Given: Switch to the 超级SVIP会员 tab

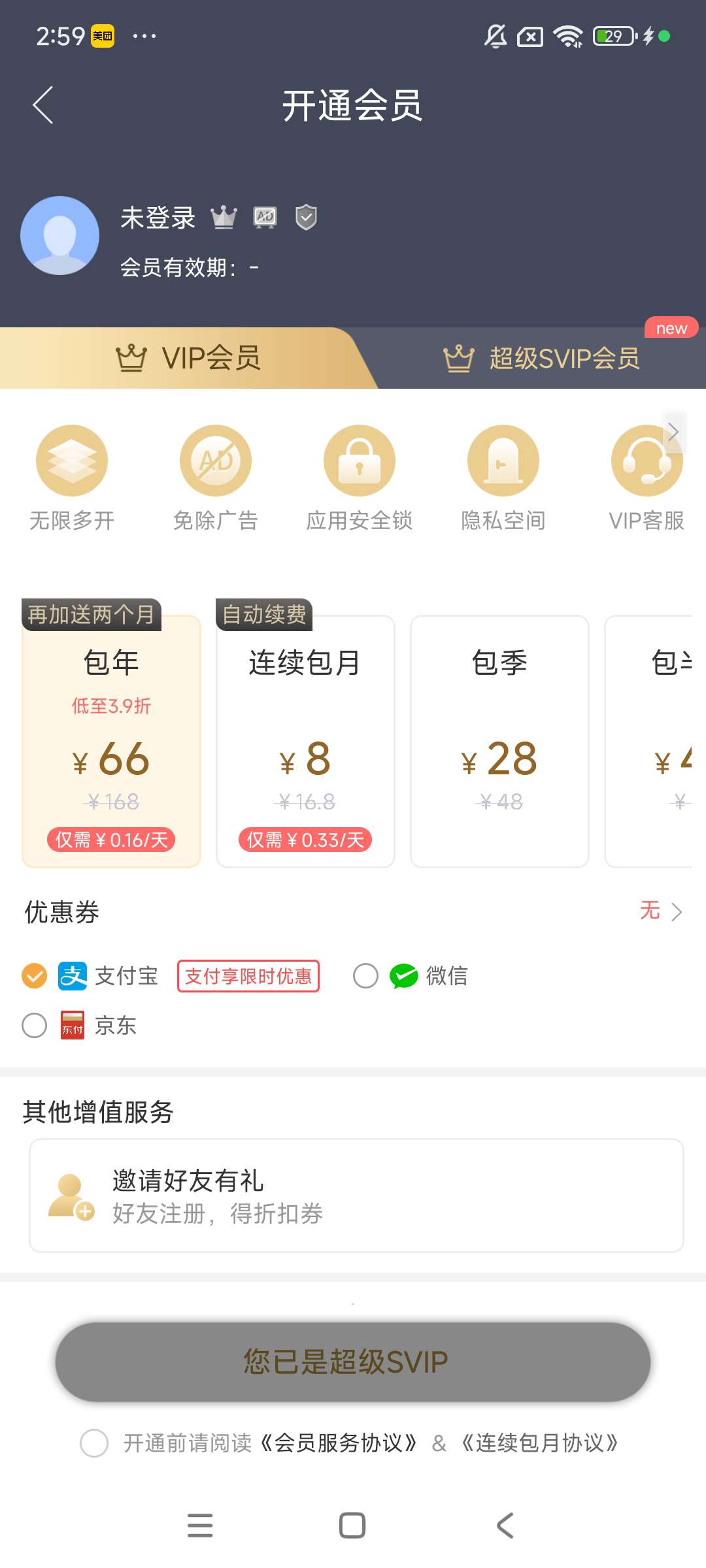Looking at the screenshot, I should (x=543, y=358).
